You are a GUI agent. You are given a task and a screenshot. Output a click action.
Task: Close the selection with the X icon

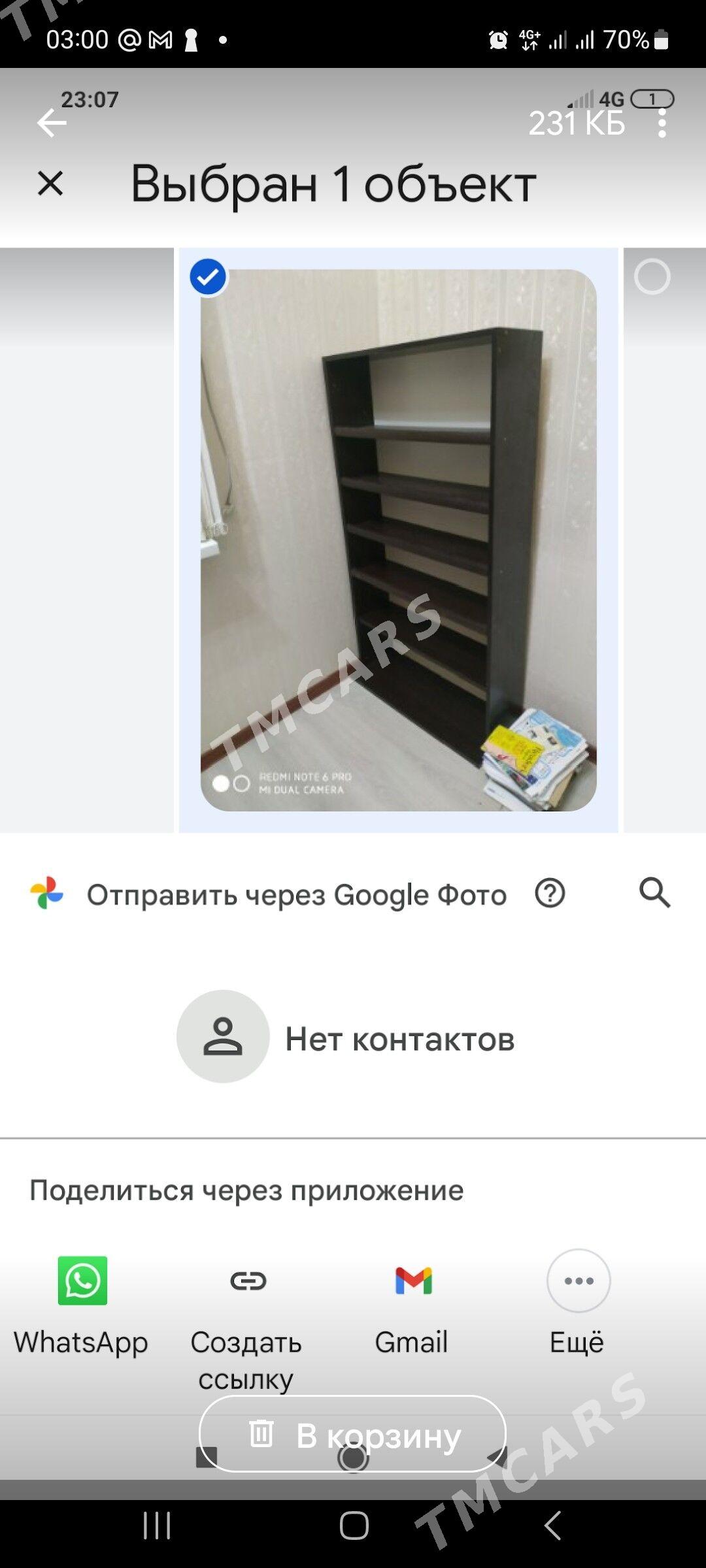coord(50,183)
